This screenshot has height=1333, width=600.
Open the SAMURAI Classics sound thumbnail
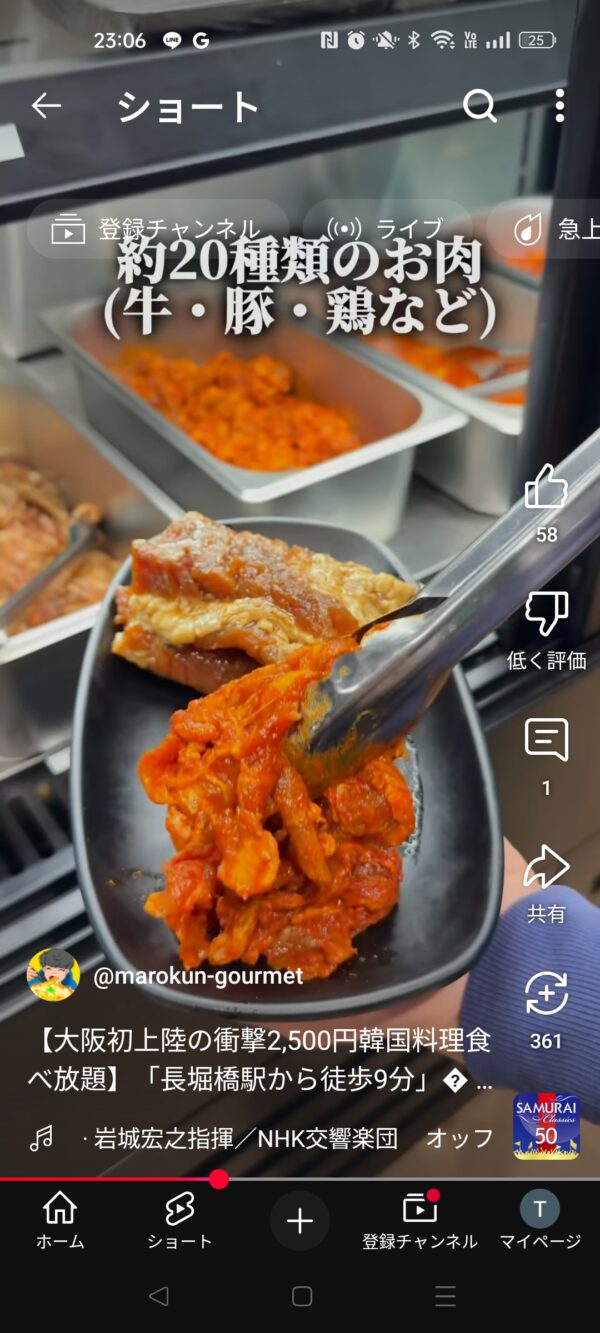click(x=546, y=1127)
